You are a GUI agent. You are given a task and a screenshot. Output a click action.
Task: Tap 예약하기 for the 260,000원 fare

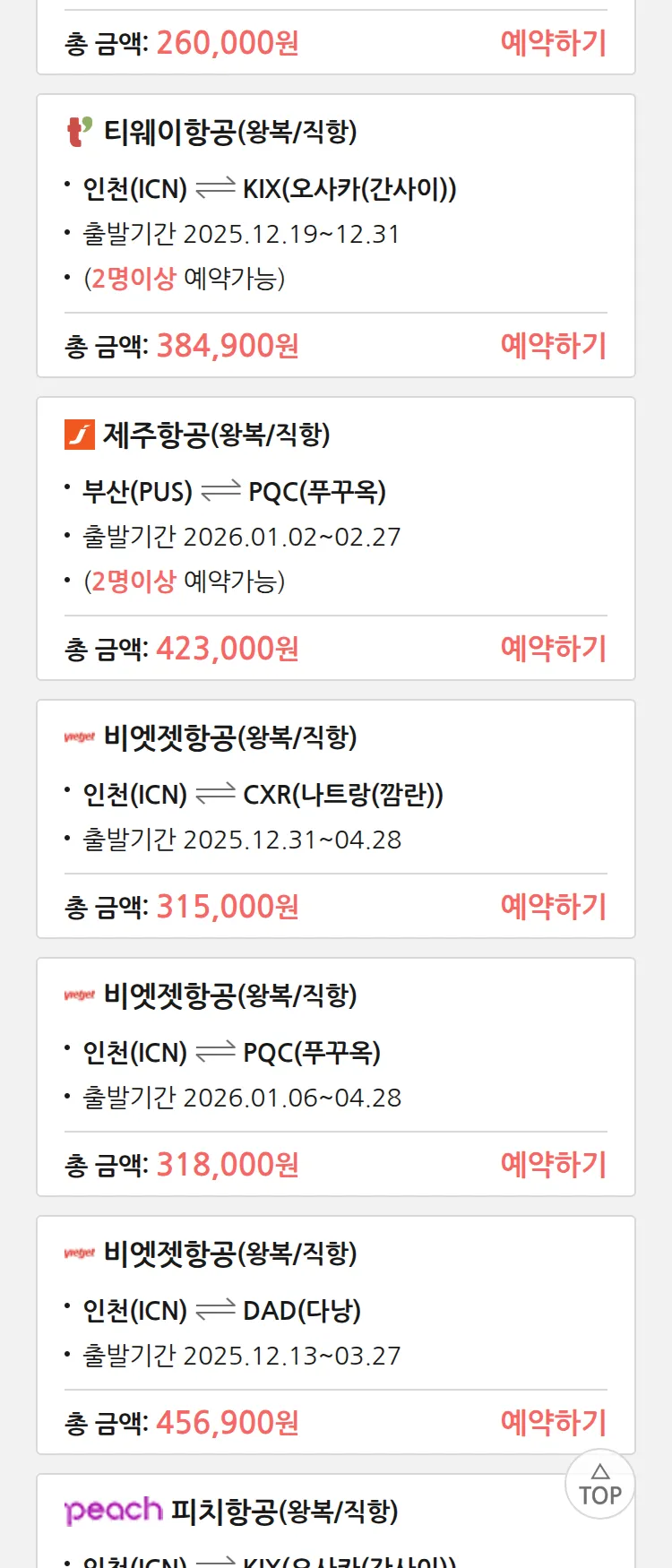coord(553,43)
